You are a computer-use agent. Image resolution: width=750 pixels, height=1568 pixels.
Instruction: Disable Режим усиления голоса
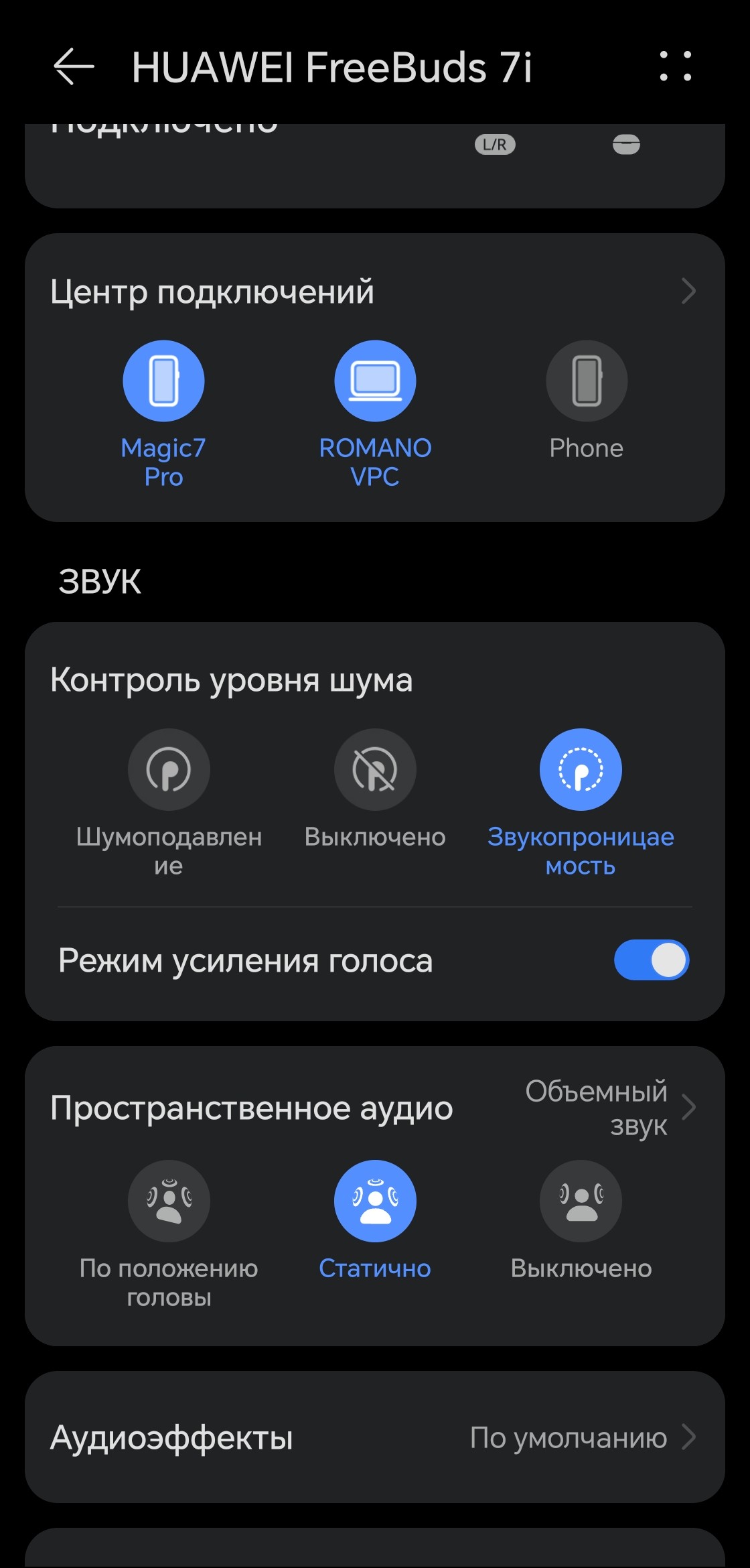651,960
